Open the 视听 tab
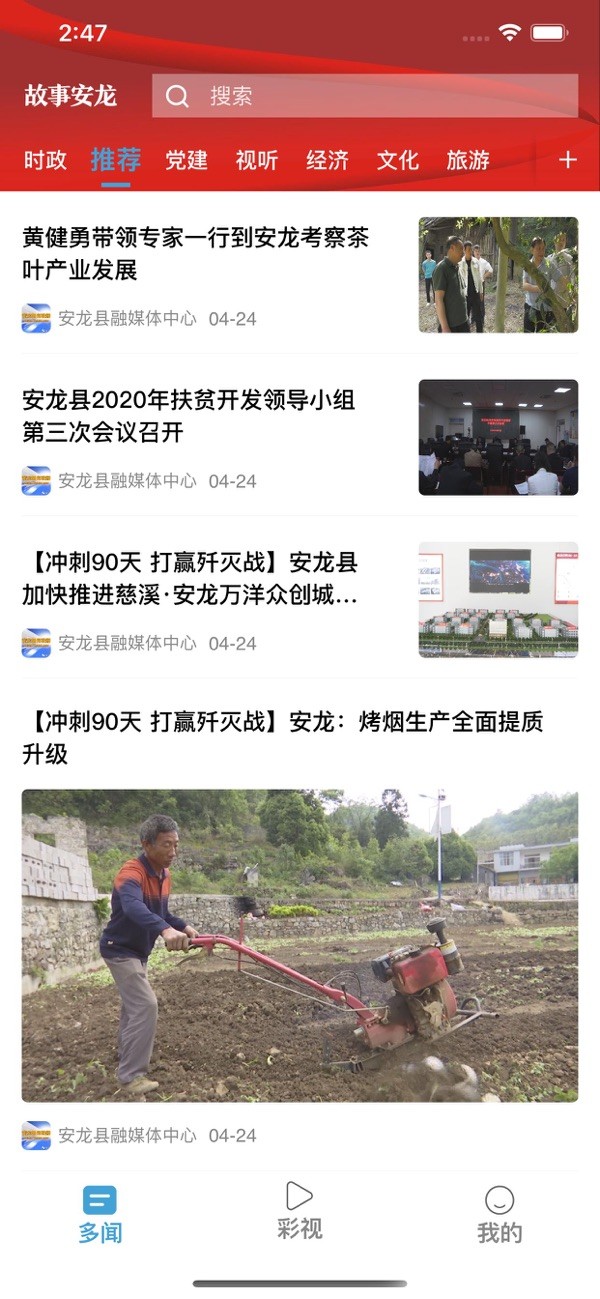This screenshot has width=600, height=1299. tap(257, 160)
